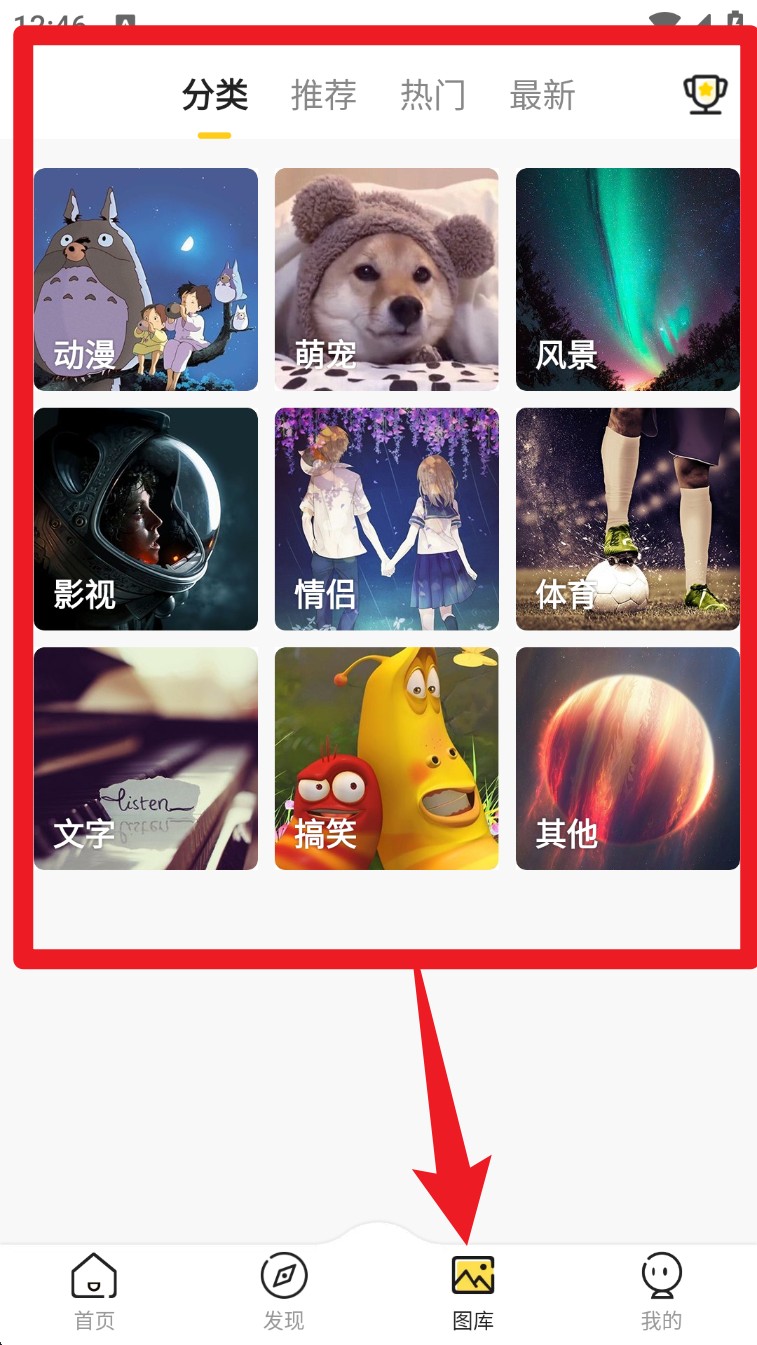Open the 风景 category
The height and width of the screenshot is (1345, 757).
(x=627, y=279)
